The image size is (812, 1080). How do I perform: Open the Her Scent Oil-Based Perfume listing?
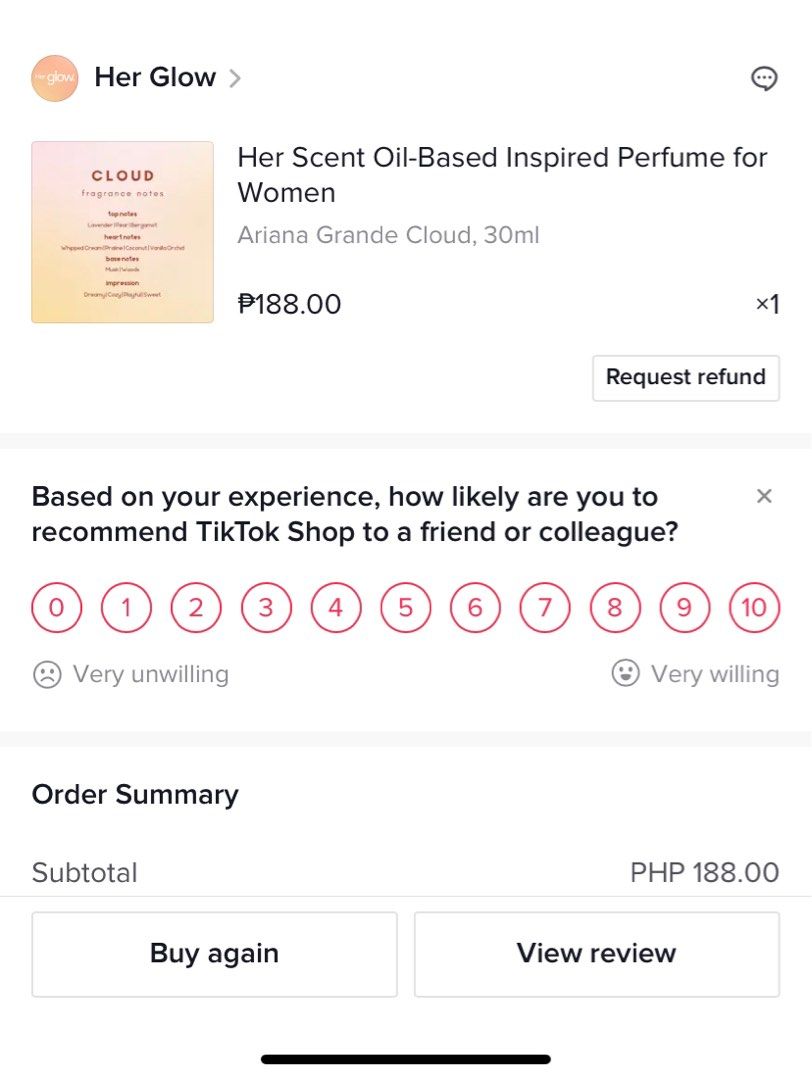(x=500, y=175)
